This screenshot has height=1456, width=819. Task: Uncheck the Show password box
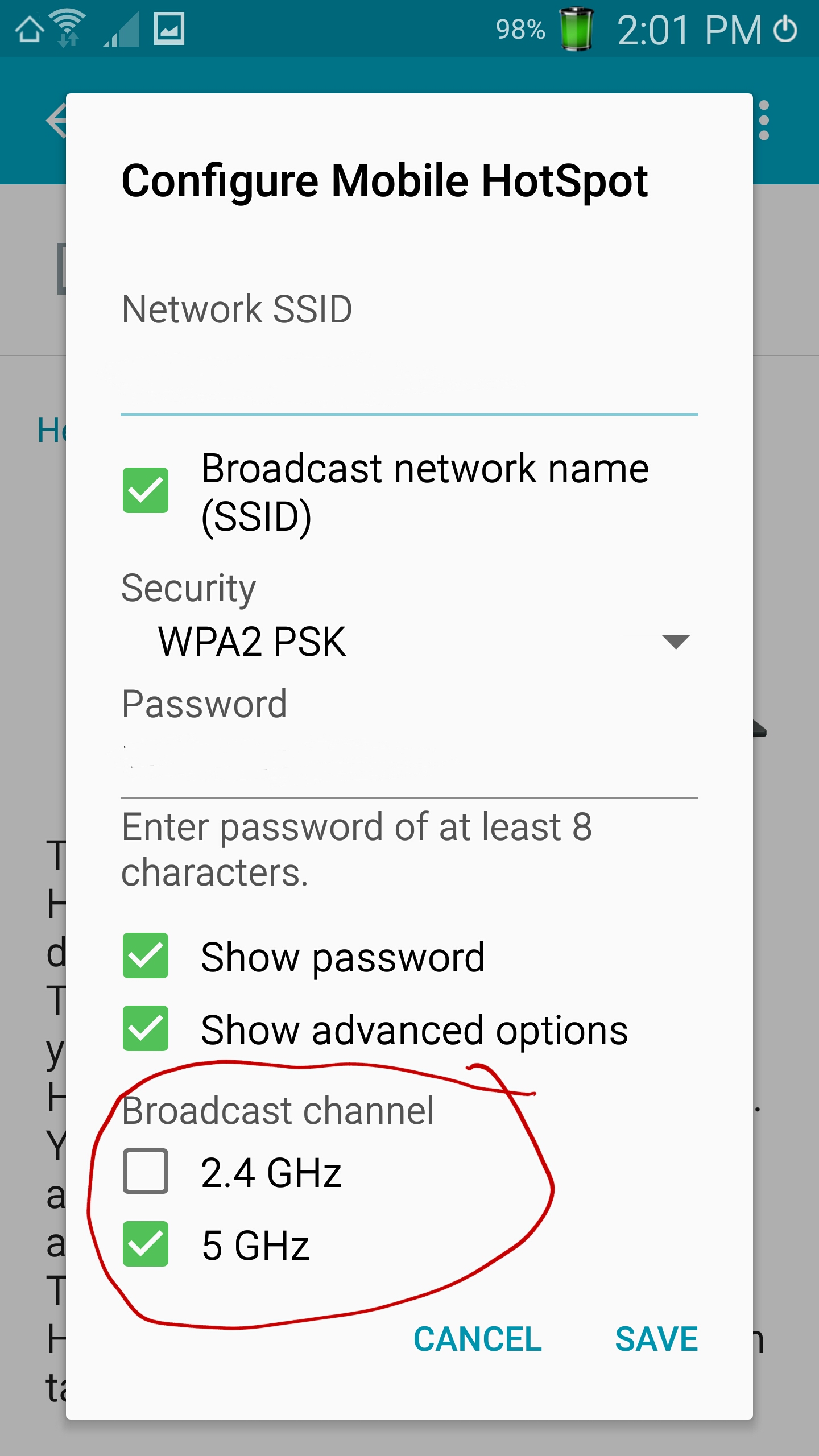(146, 955)
